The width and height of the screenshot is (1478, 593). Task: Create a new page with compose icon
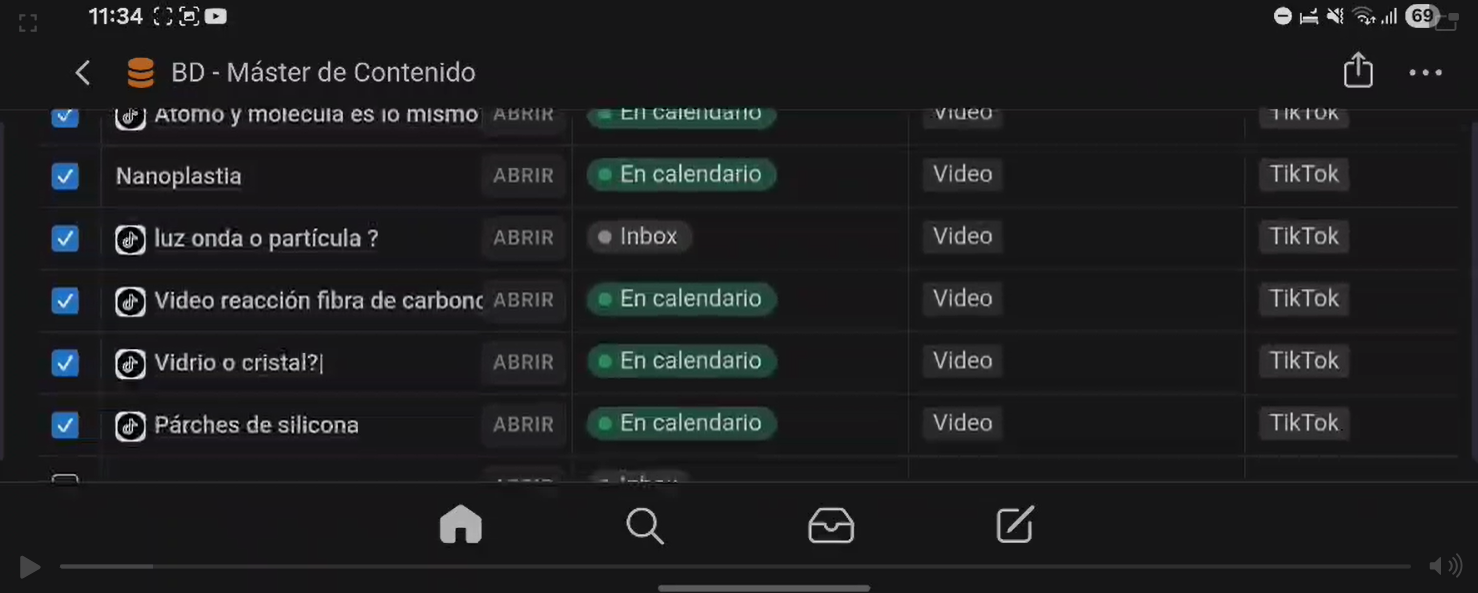click(x=1014, y=525)
